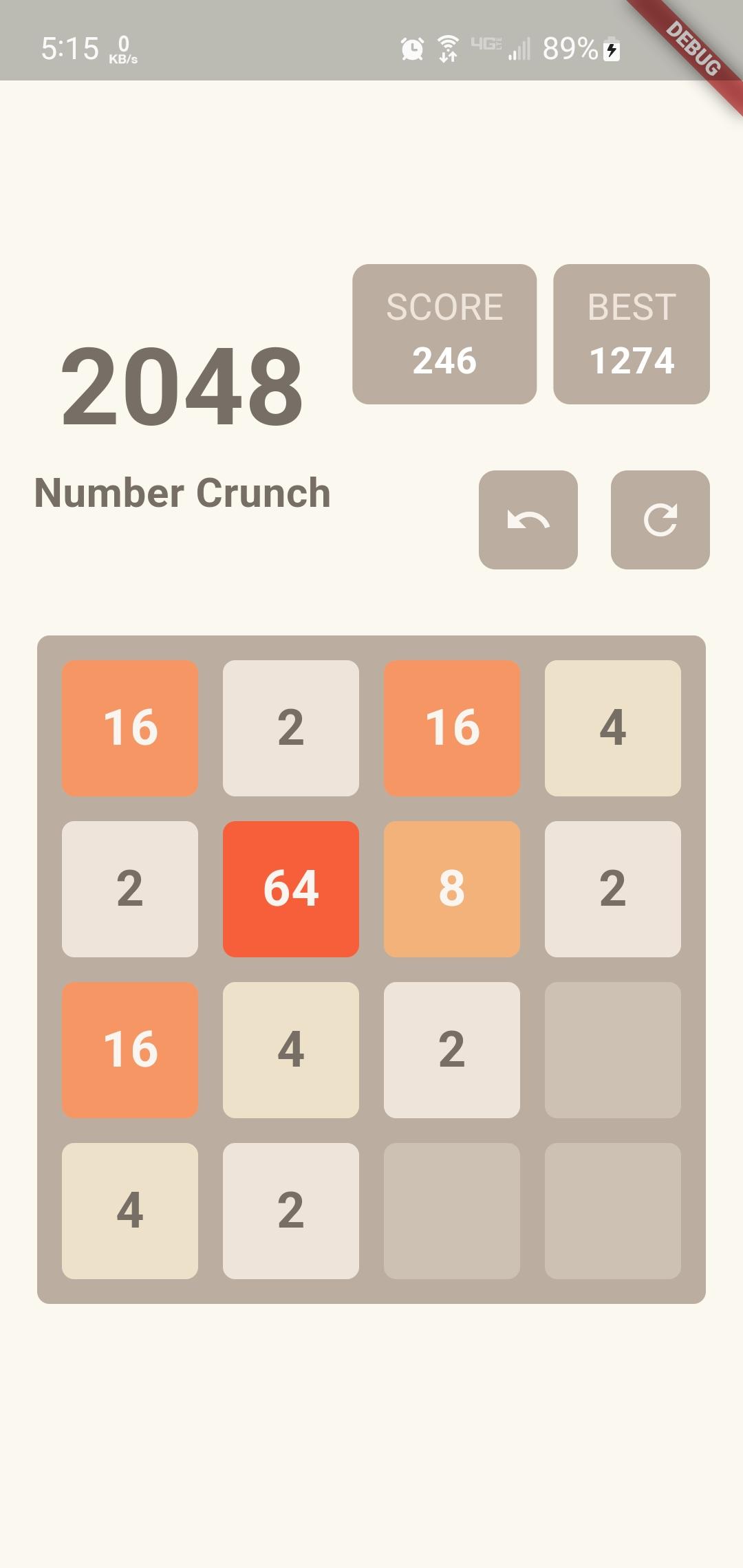Image resolution: width=743 pixels, height=1568 pixels.
Task: Tap the 89% battery percentage text
Action: [x=571, y=48]
